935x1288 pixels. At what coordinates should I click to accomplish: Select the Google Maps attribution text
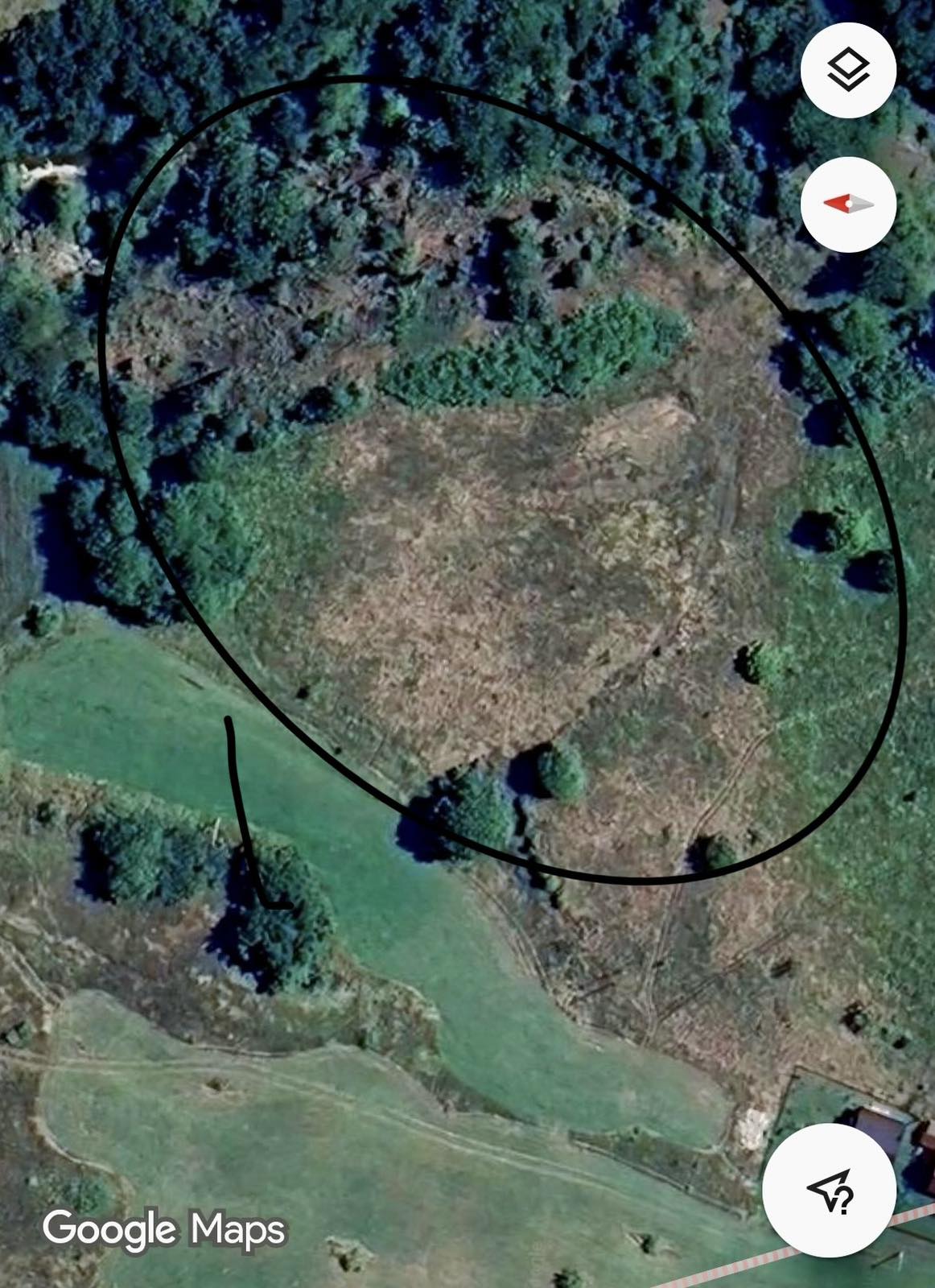pos(165,1230)
